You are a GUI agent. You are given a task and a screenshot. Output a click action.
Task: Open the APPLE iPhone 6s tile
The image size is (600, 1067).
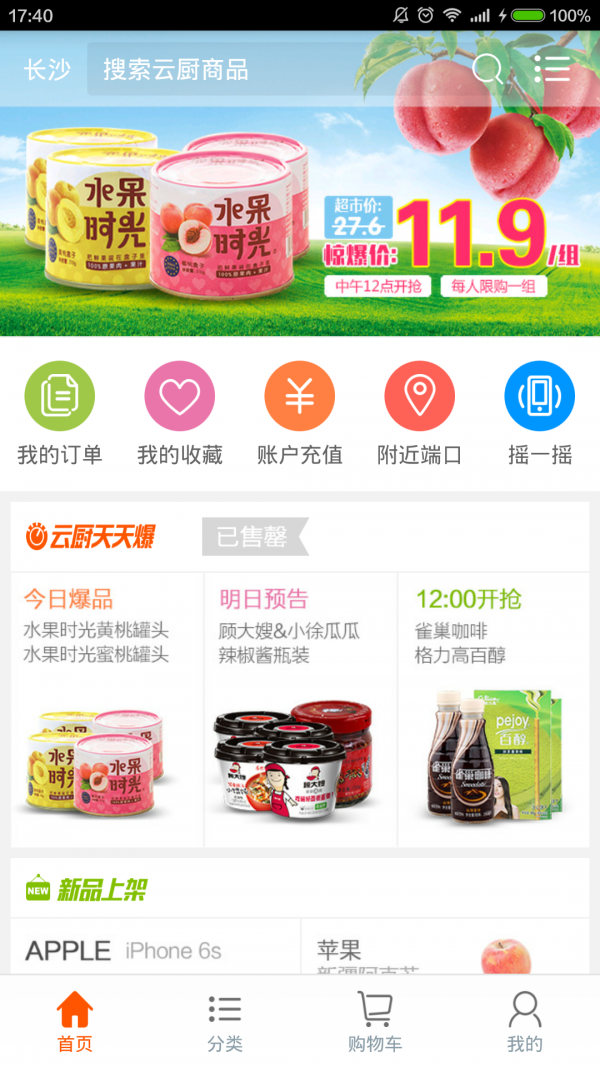click(x=155, y=950)
